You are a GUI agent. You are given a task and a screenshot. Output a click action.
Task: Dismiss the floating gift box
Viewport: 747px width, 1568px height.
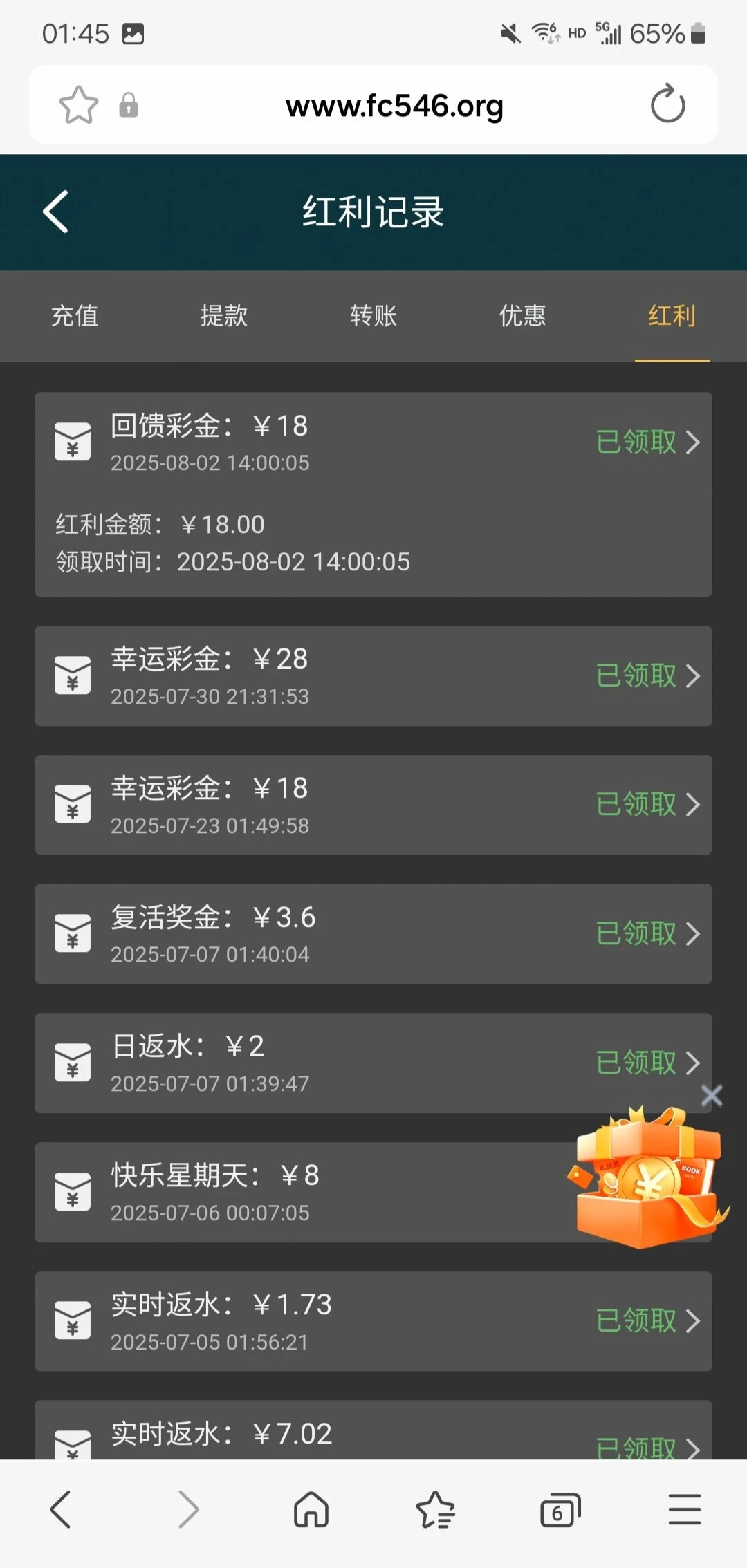pyautogui.click(x=712, y=1096)
